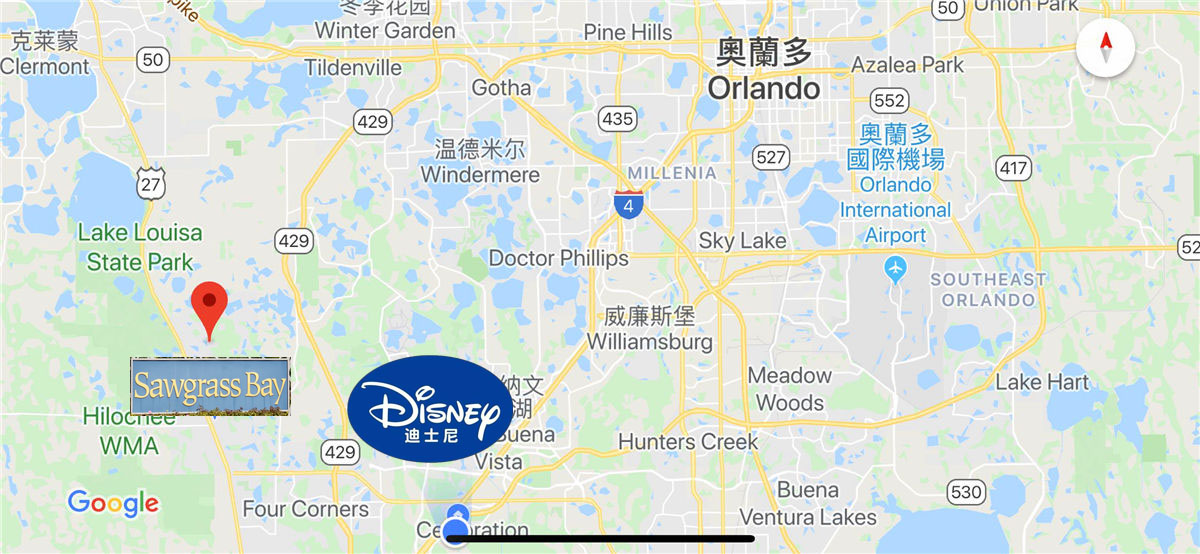Tap the compass to reset map orientation
The width and height of the screenshot is (1200, 554).
click(x=1106, y=47)
